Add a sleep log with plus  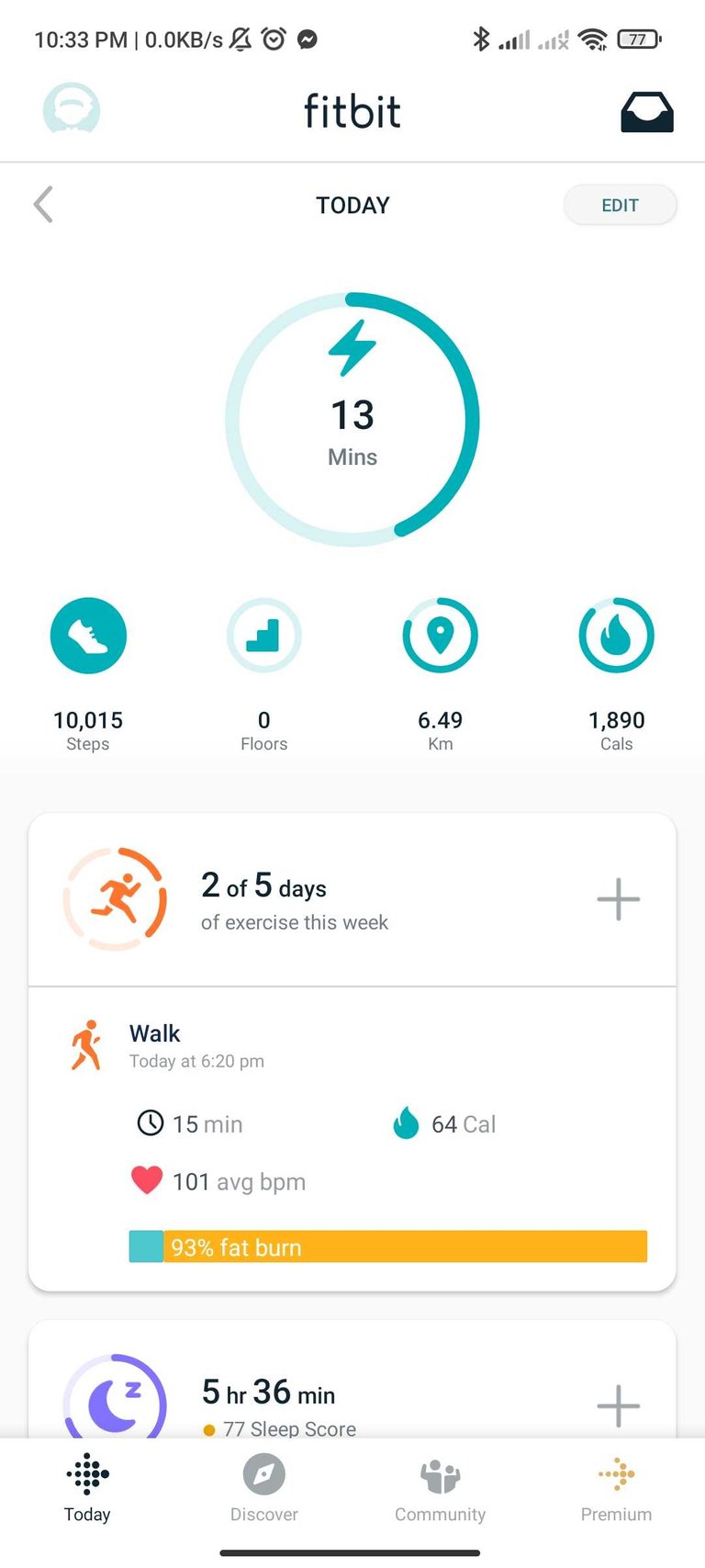coord(618,1405)
